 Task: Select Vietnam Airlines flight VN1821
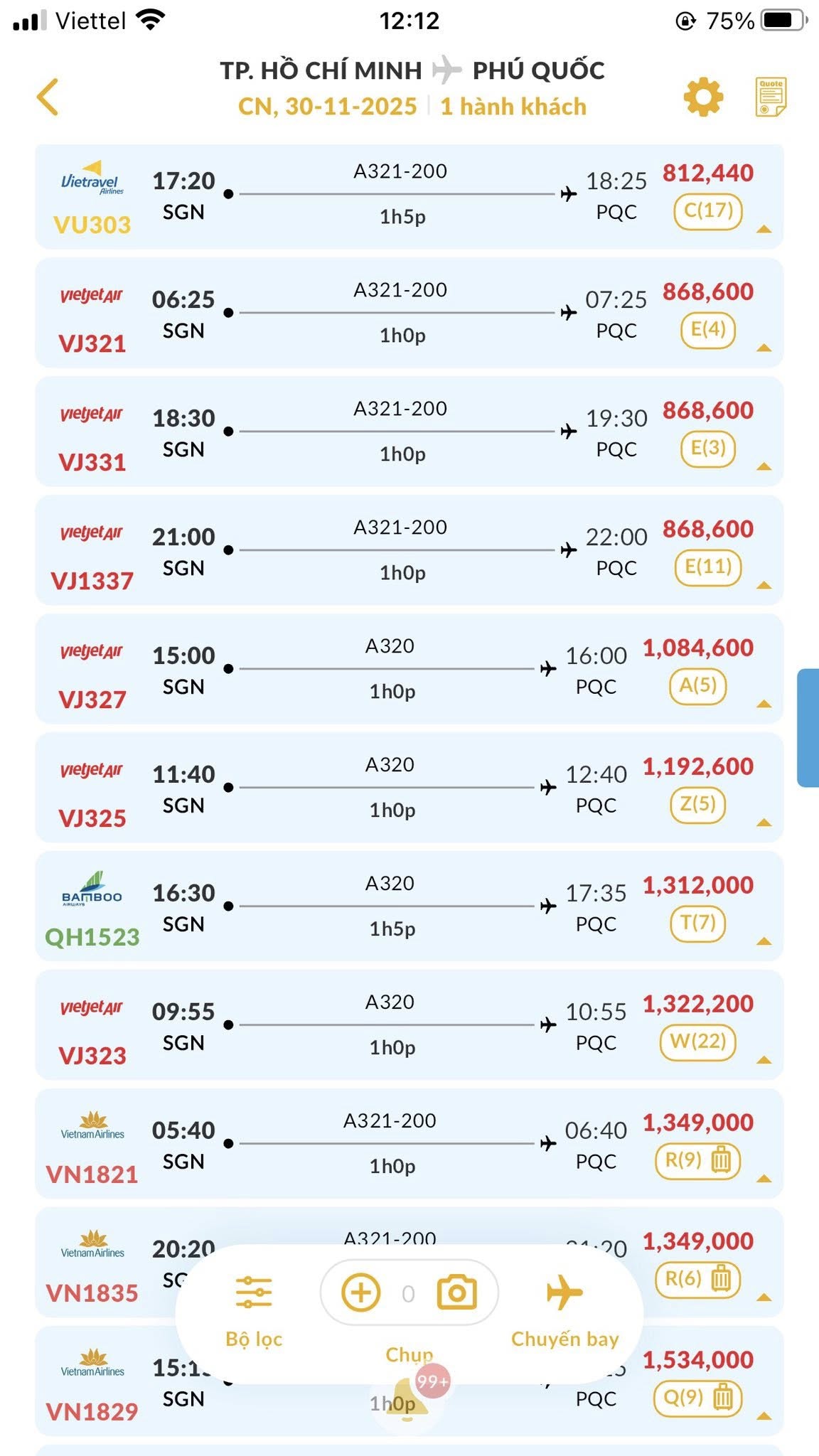point(409,1145)
